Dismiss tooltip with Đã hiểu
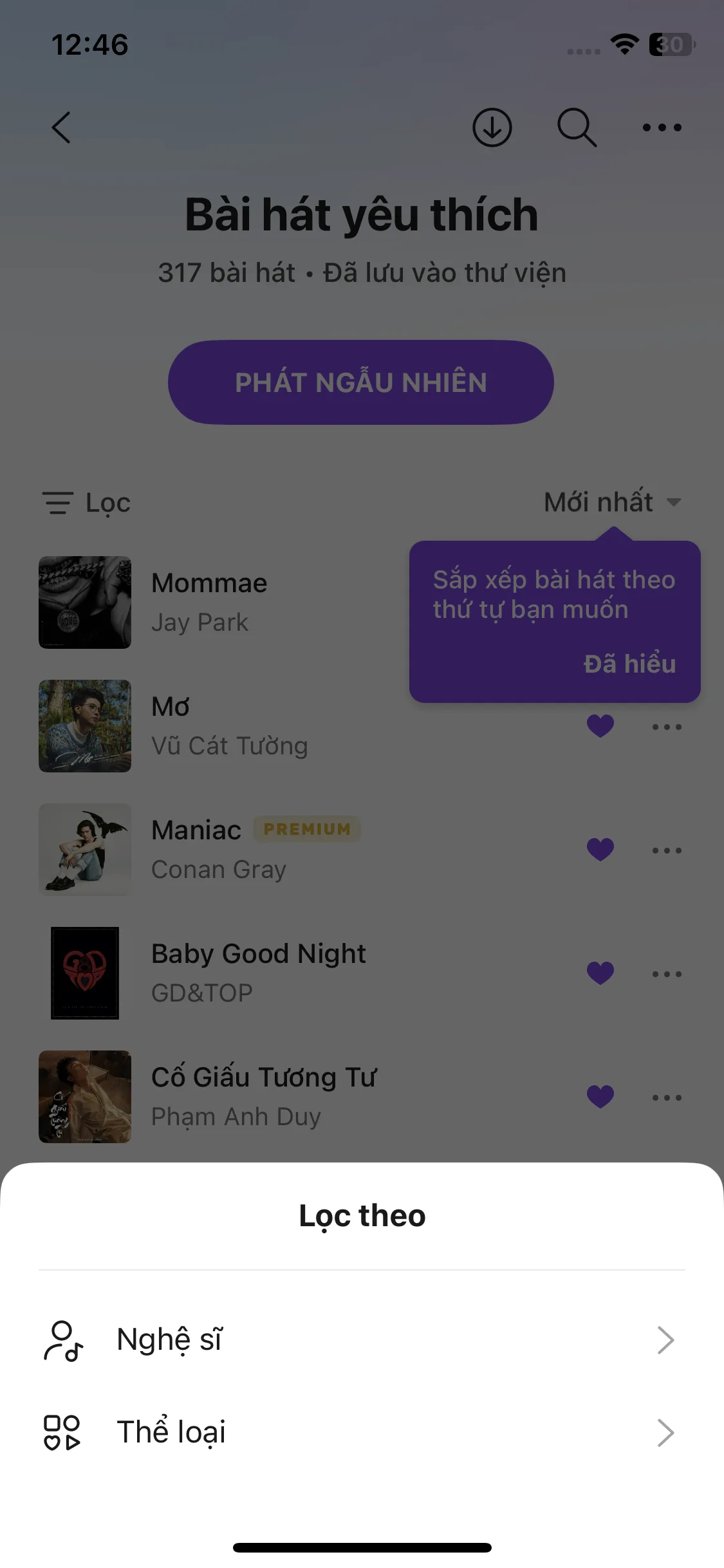The image size is (724, 1568). [x=629, y=664]
